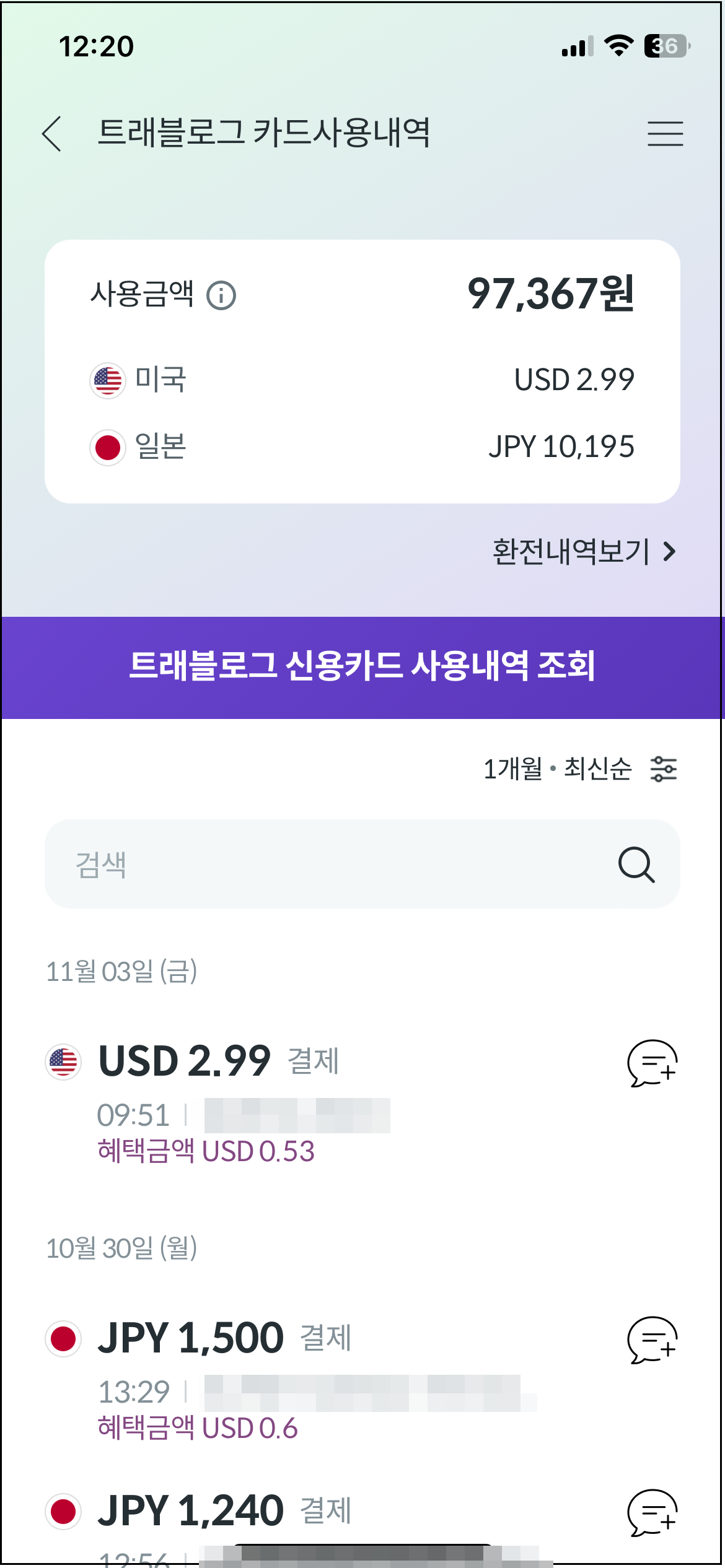Select the US flag icon beside 미국
Image resolution: width=725 pixels, height=1568 pixels.
pyautogui.click(x=107, y=380)
